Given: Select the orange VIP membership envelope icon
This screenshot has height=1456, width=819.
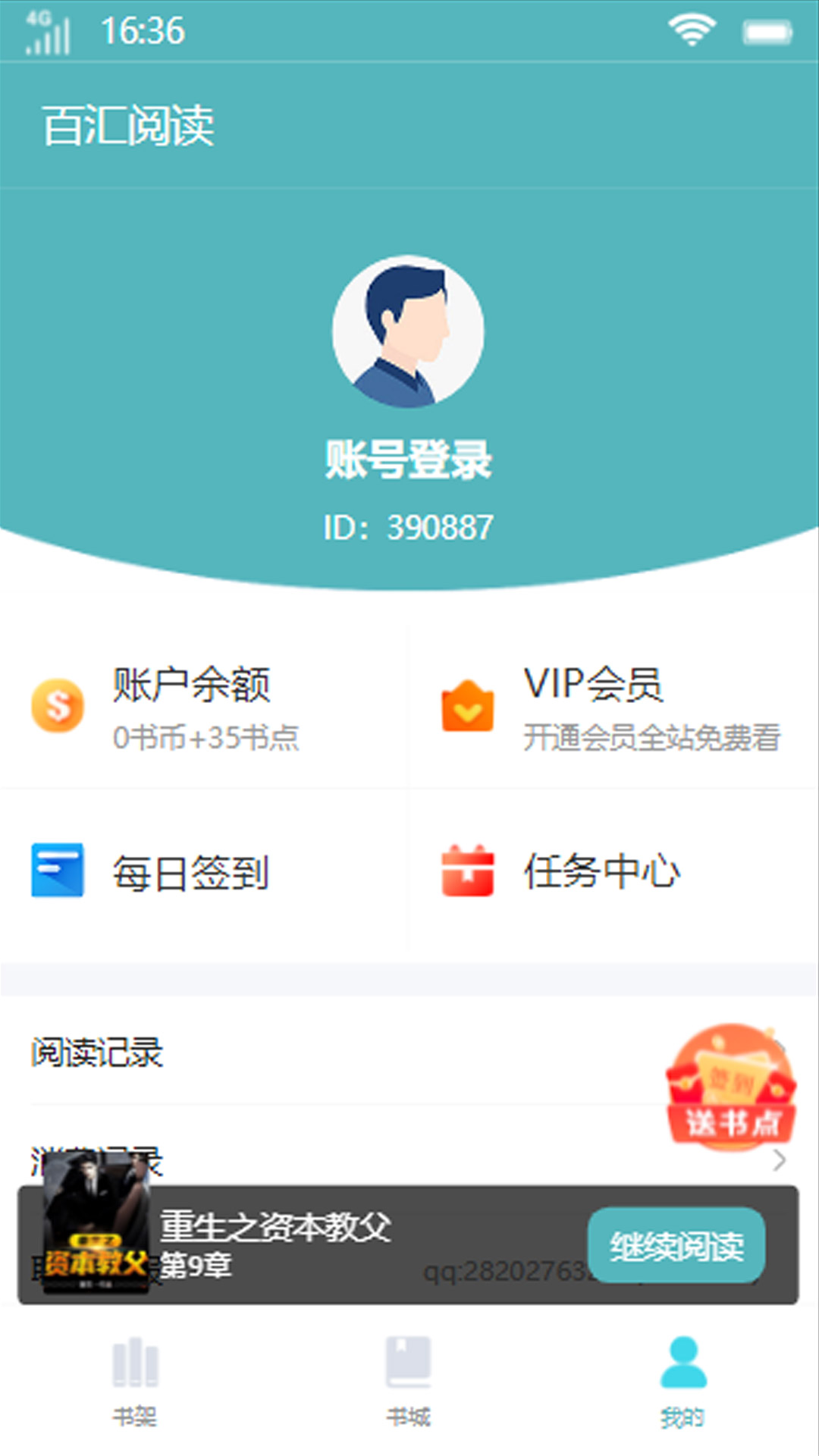Looking at the screenshot, I should pos(468,707).
